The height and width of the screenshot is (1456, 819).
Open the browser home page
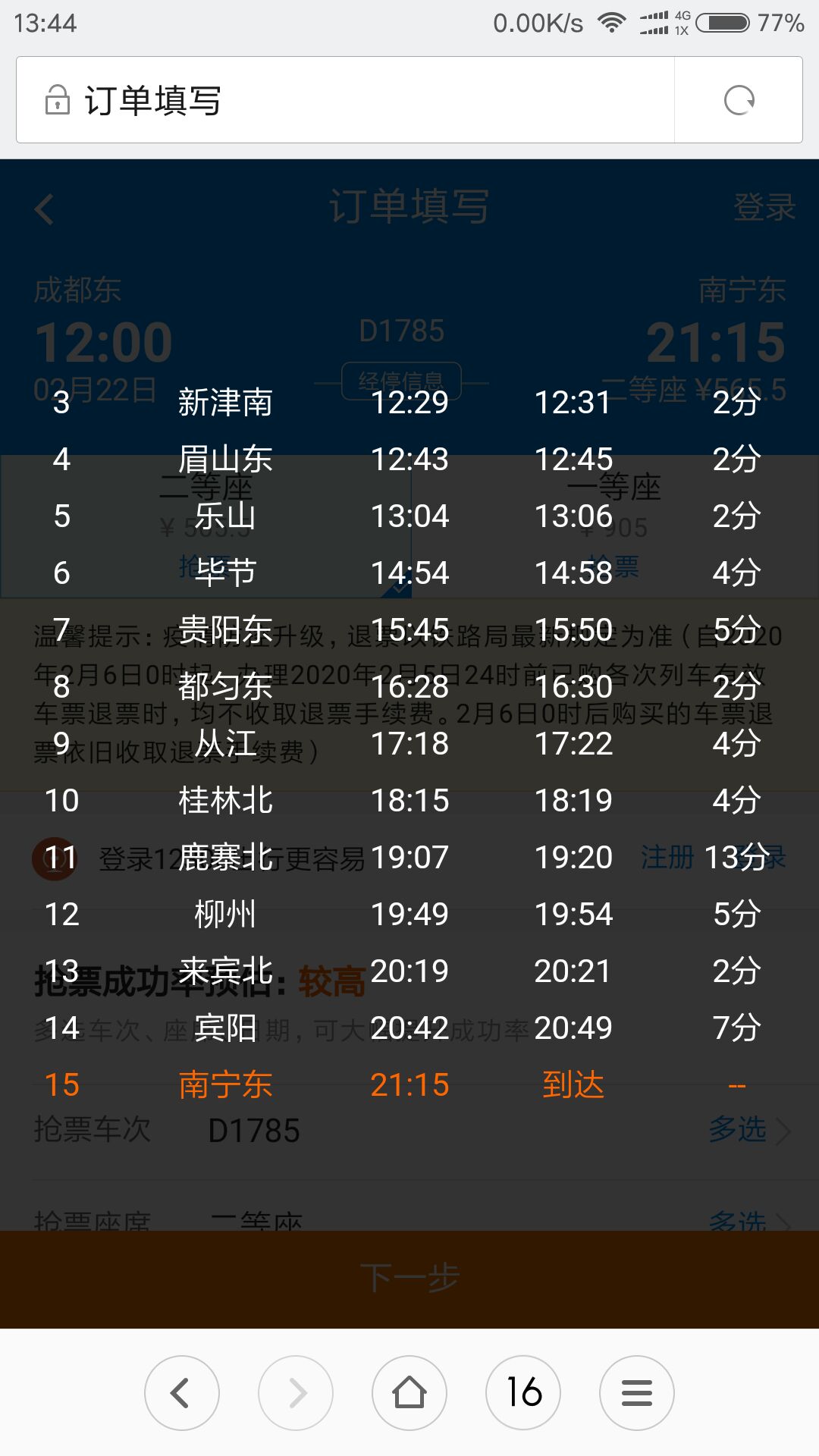409,1392
